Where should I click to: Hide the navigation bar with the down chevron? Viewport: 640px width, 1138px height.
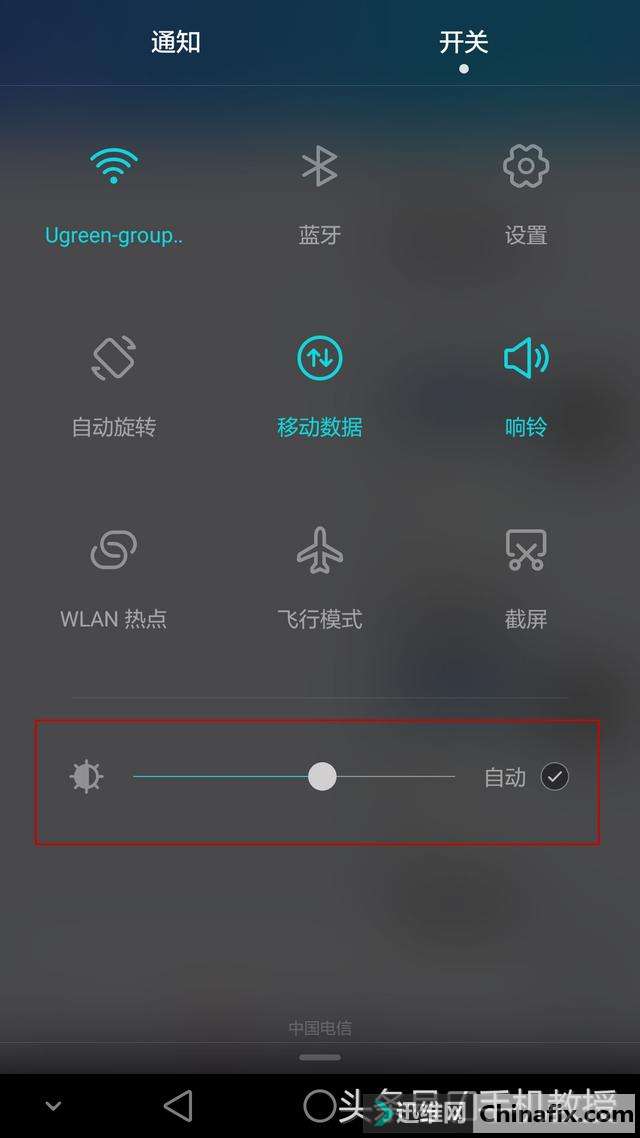point(53,1107)
